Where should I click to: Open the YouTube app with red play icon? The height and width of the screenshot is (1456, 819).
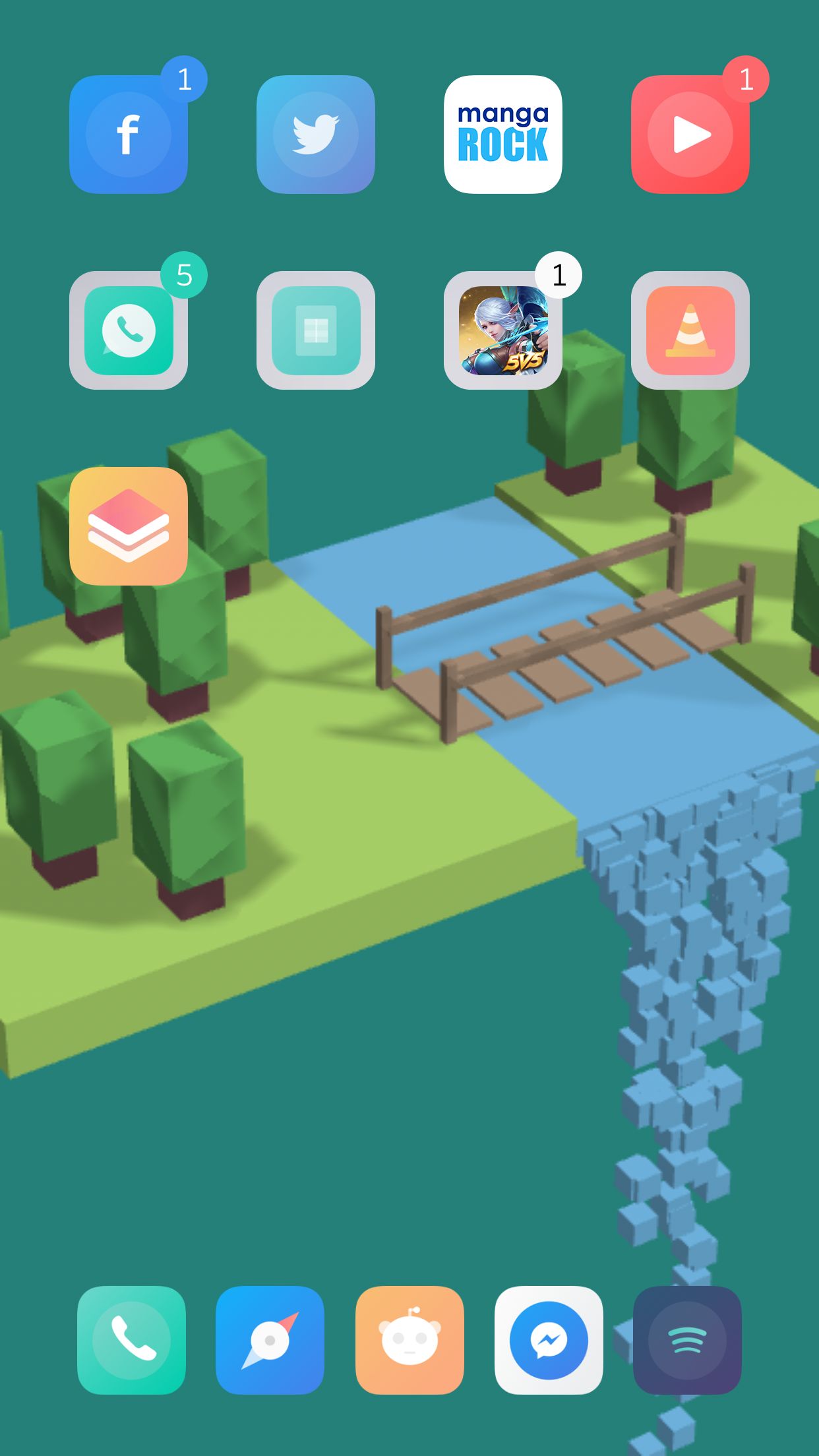pyautogui.click(x=690, y=135)
